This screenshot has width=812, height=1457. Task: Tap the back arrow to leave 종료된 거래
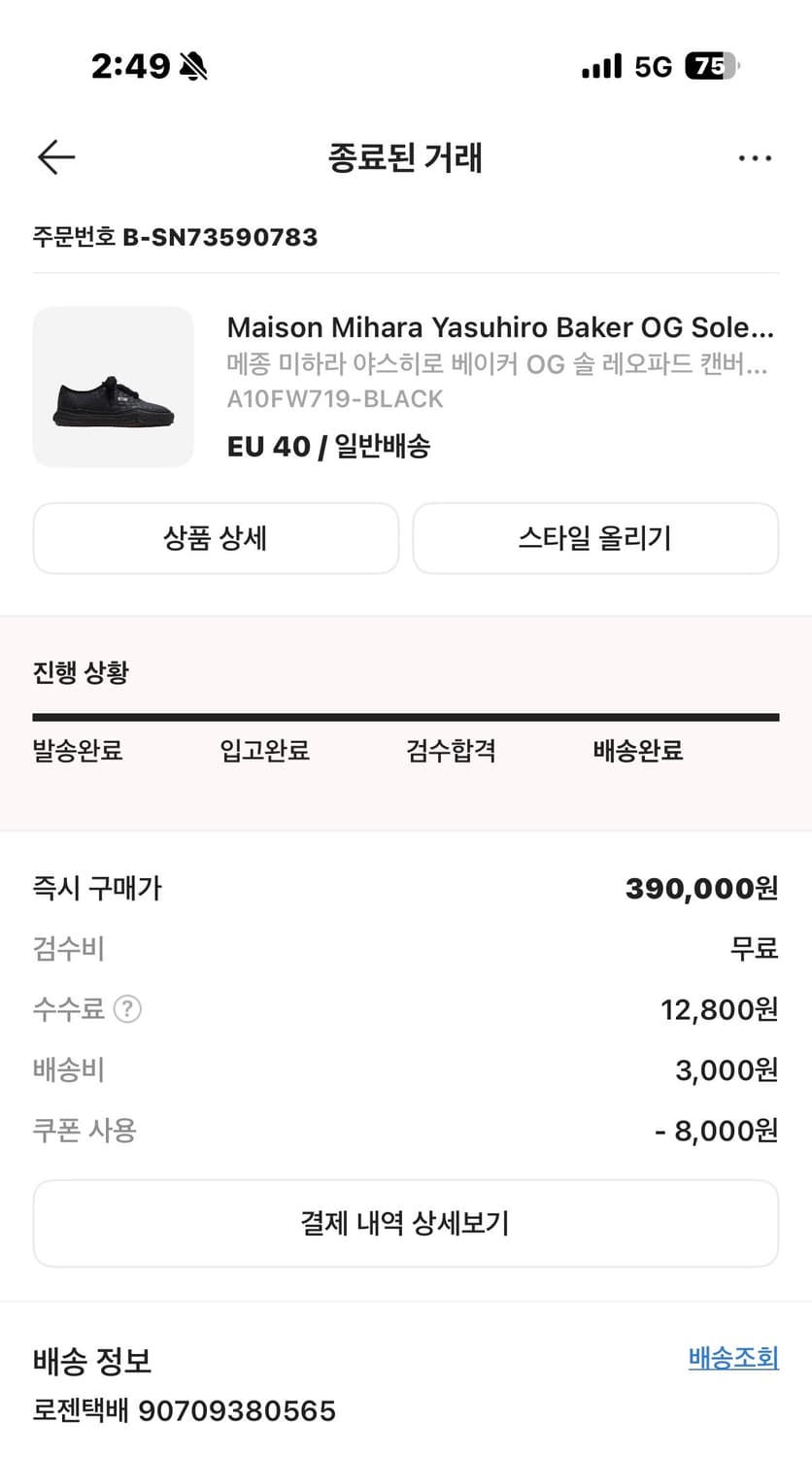tap(55, 157)
